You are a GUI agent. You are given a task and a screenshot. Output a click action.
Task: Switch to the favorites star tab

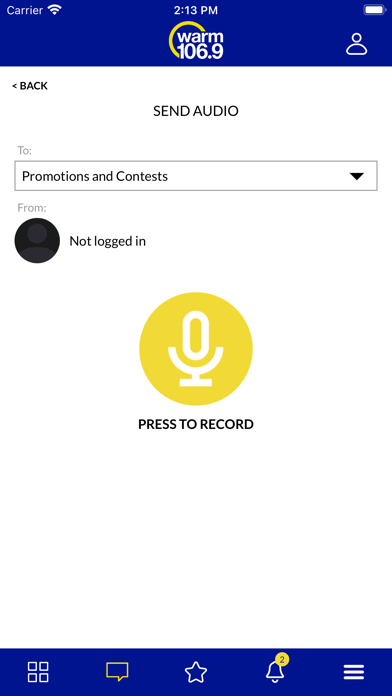pyautogui.click(x=196, y=672)
